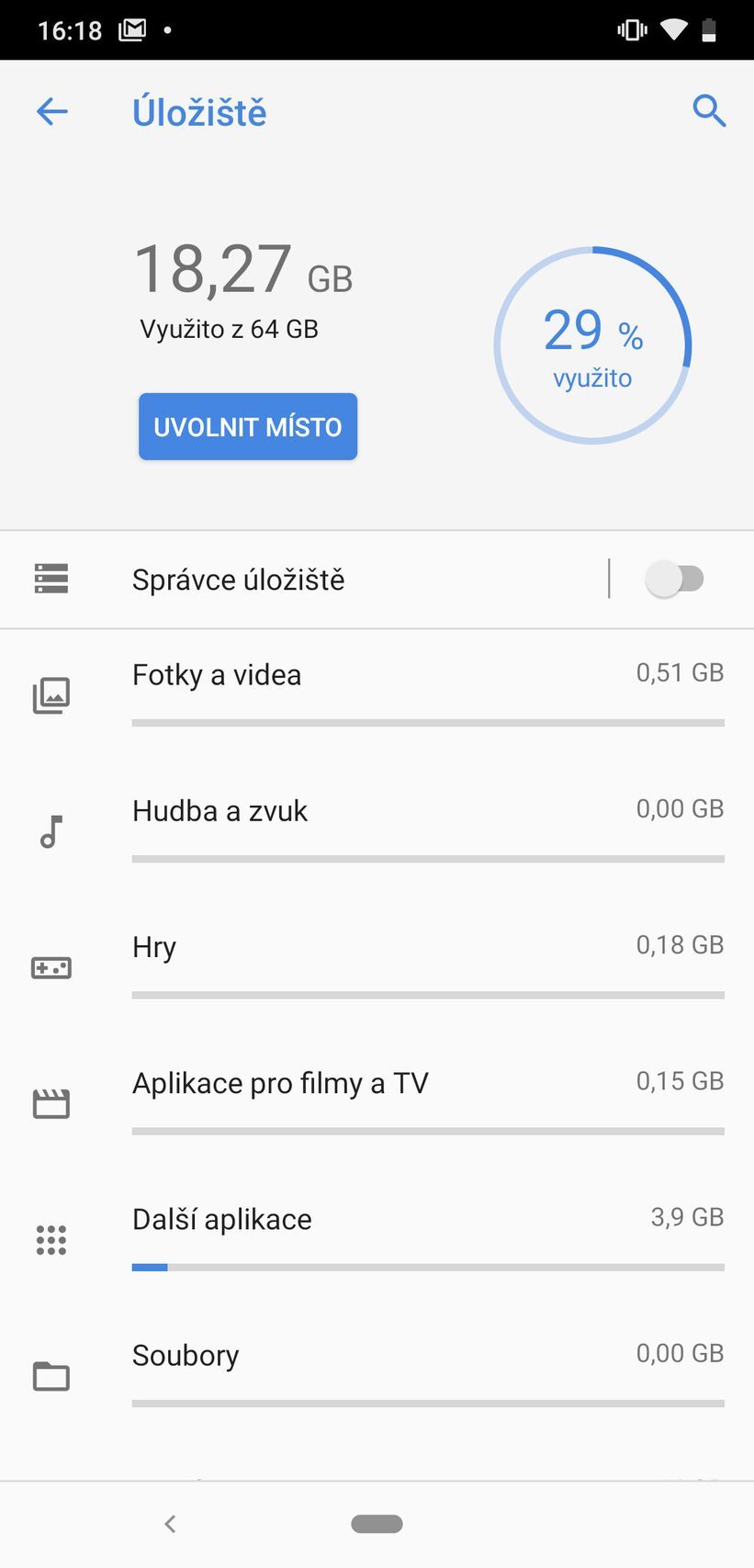Open the Aplikace pro filmy a TV icon

pyautogui.click(x=51, y=1103)
